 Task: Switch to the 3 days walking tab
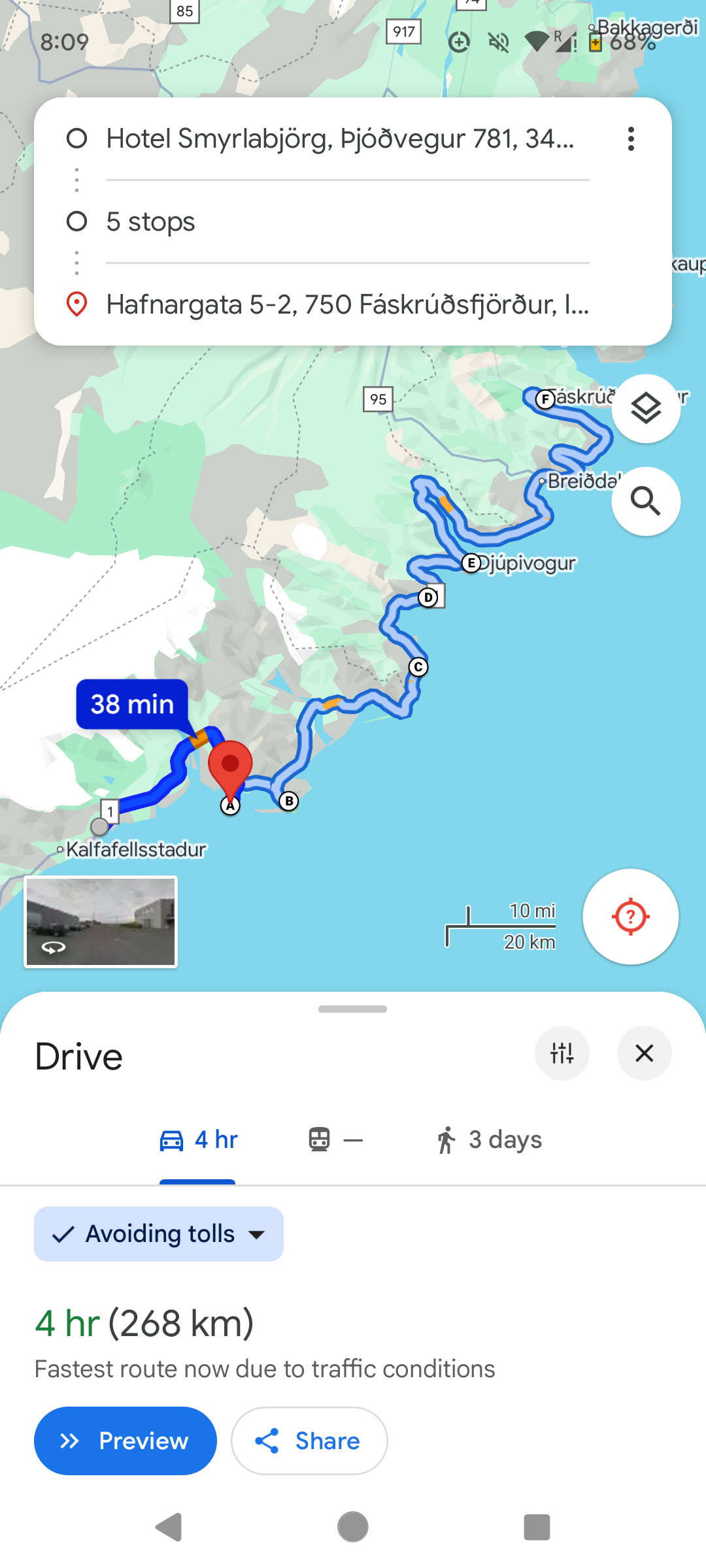489,1140
